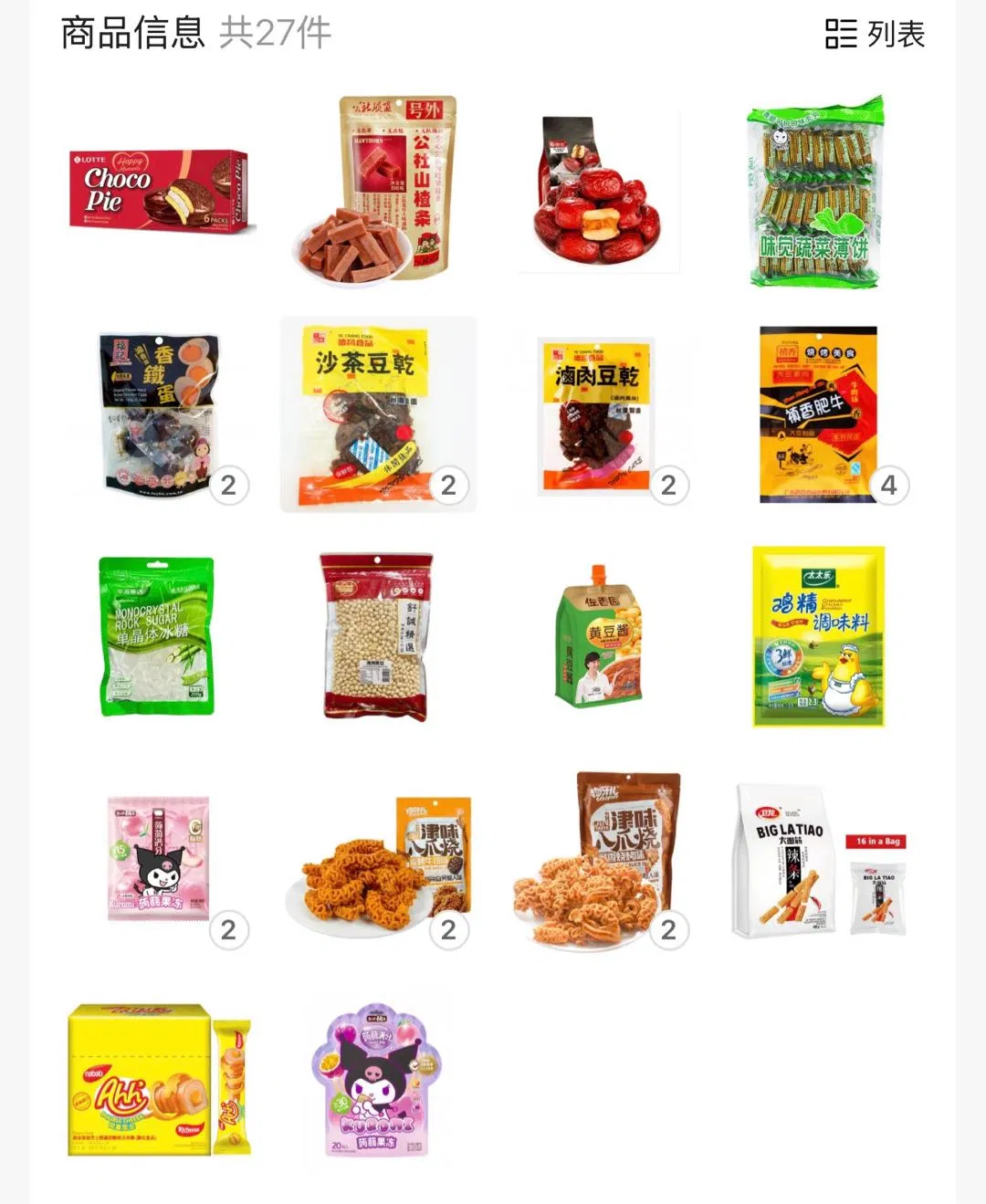
Task: Open the 味觉蔬菜薄饼 vegetable crackers item
Action: [x=815, y=192]
